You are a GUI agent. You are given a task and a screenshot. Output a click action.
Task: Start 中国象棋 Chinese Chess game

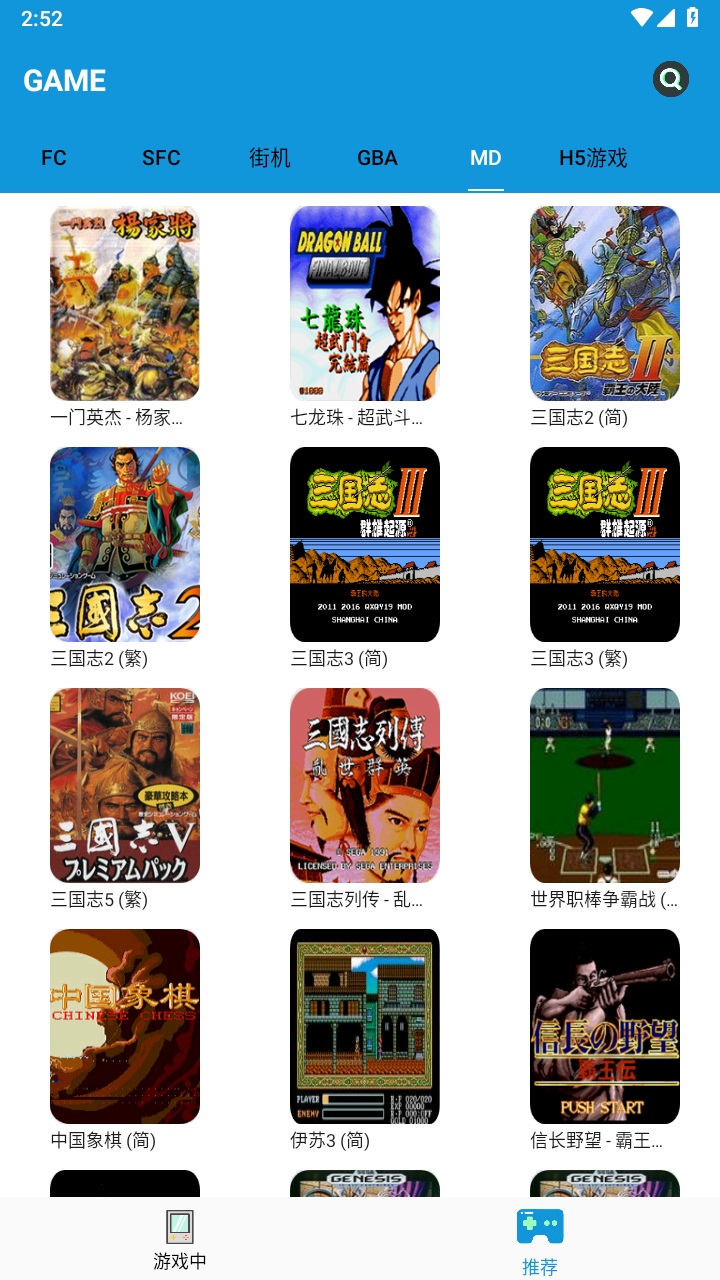tap(124, 1026)
